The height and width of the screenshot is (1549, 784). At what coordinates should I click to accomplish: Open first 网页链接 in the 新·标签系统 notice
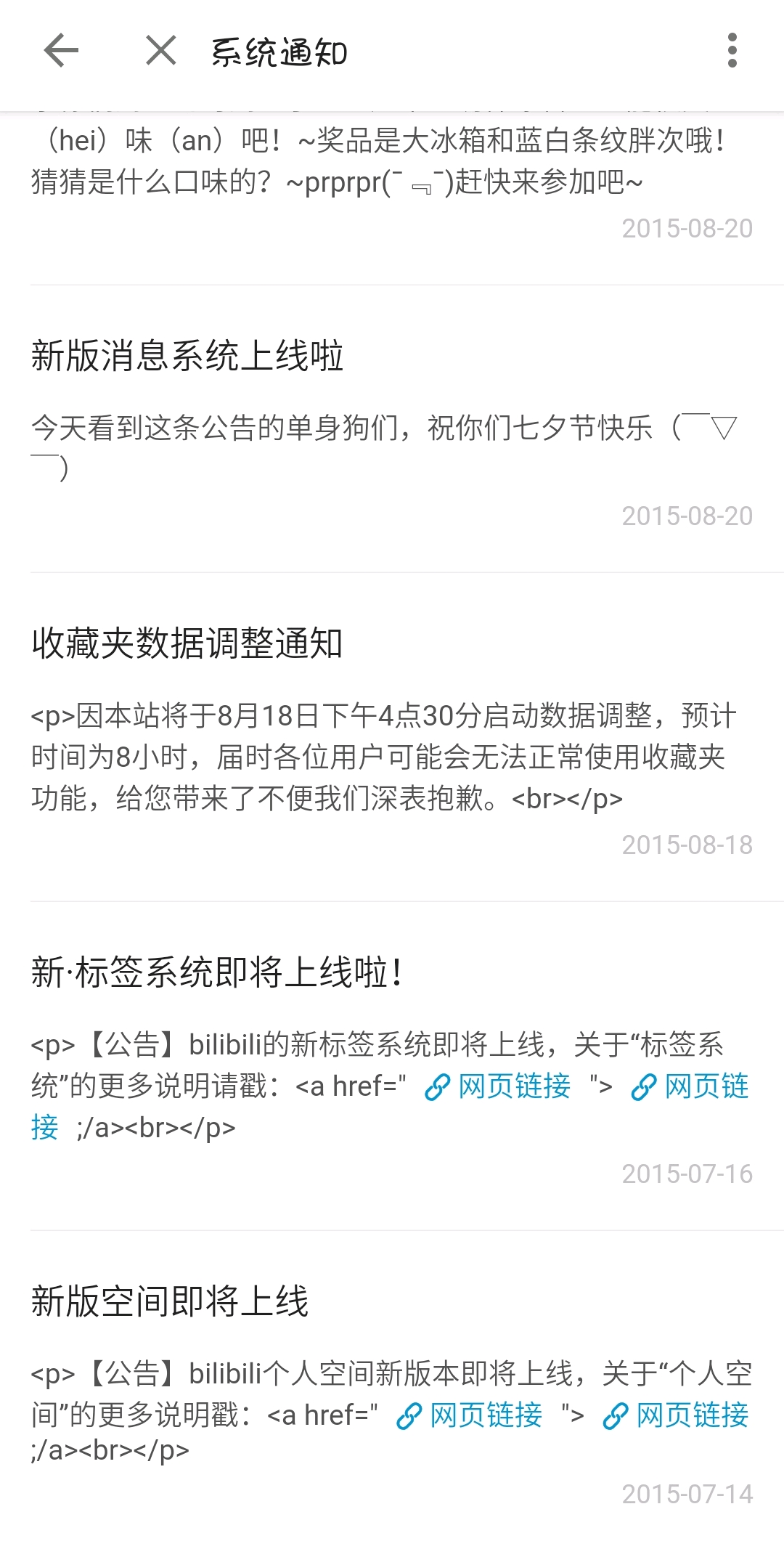pos(498,1087)
